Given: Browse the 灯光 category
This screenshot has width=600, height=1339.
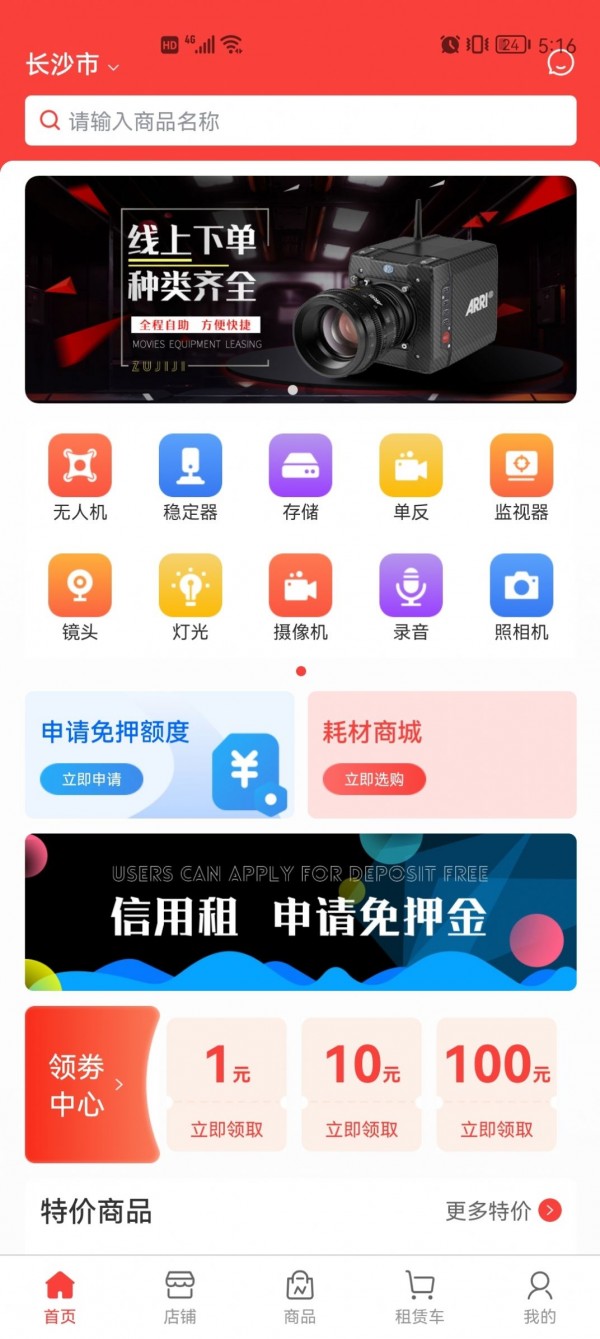Looking at the screenshot, I should 190,598.
